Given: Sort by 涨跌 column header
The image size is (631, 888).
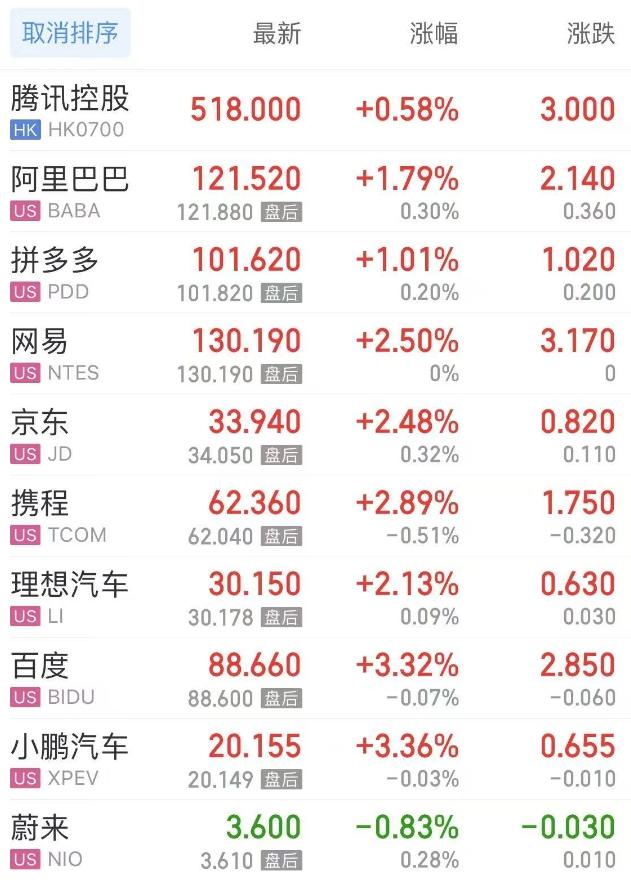Looking at the screenshot, I should [x=590, y=33].
